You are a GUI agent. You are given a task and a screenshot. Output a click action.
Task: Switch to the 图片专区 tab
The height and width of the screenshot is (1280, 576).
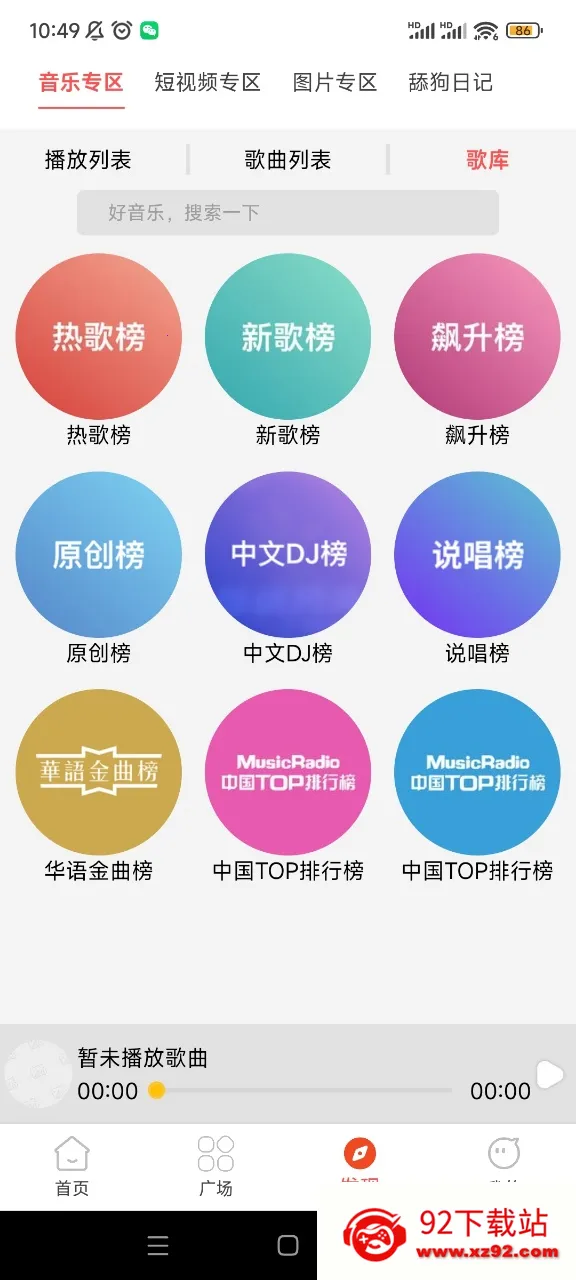pyautogui.click(x=334, y=82)
